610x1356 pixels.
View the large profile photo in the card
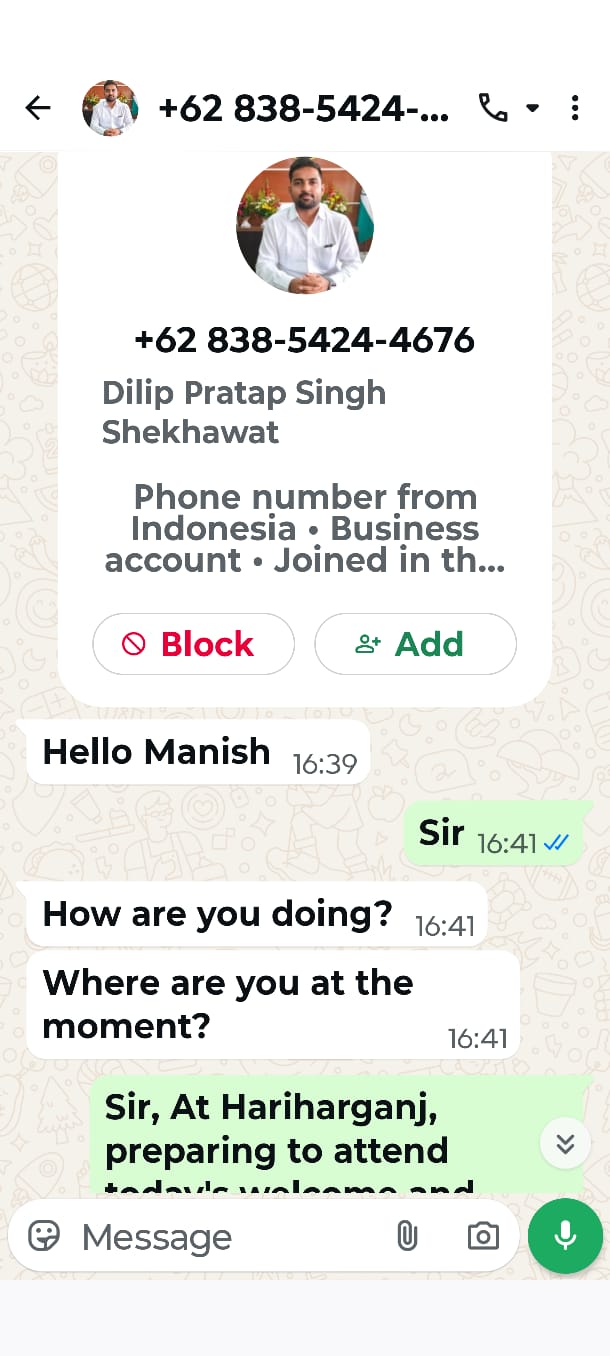305,226
